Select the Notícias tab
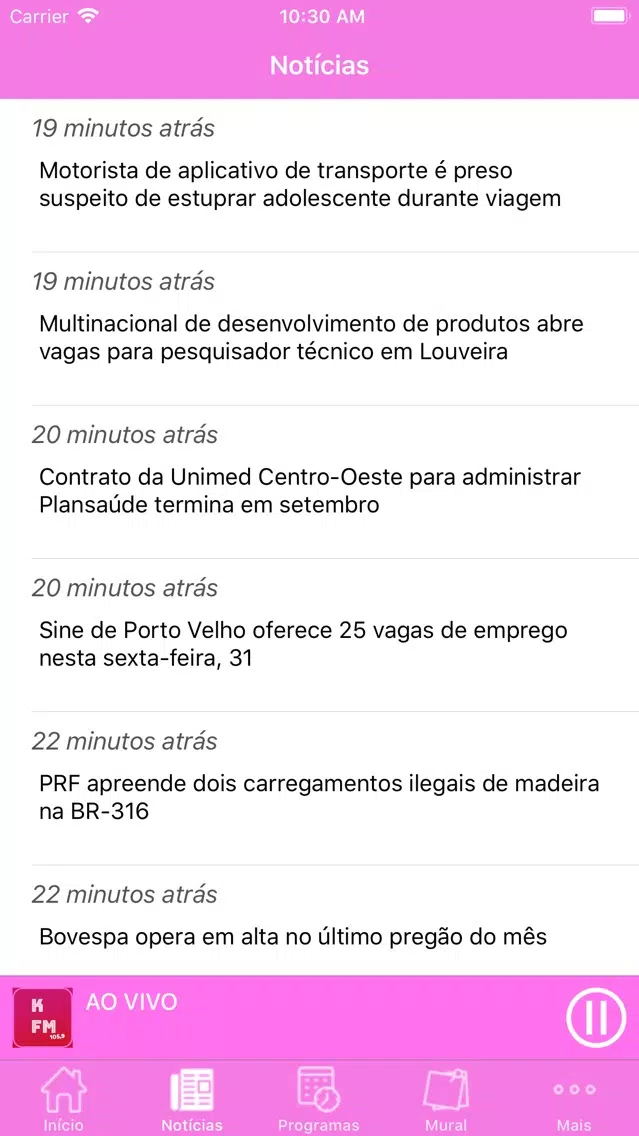Image resolution: width=639 pixels, height=1136 pixels. (x=191, y=1098)
